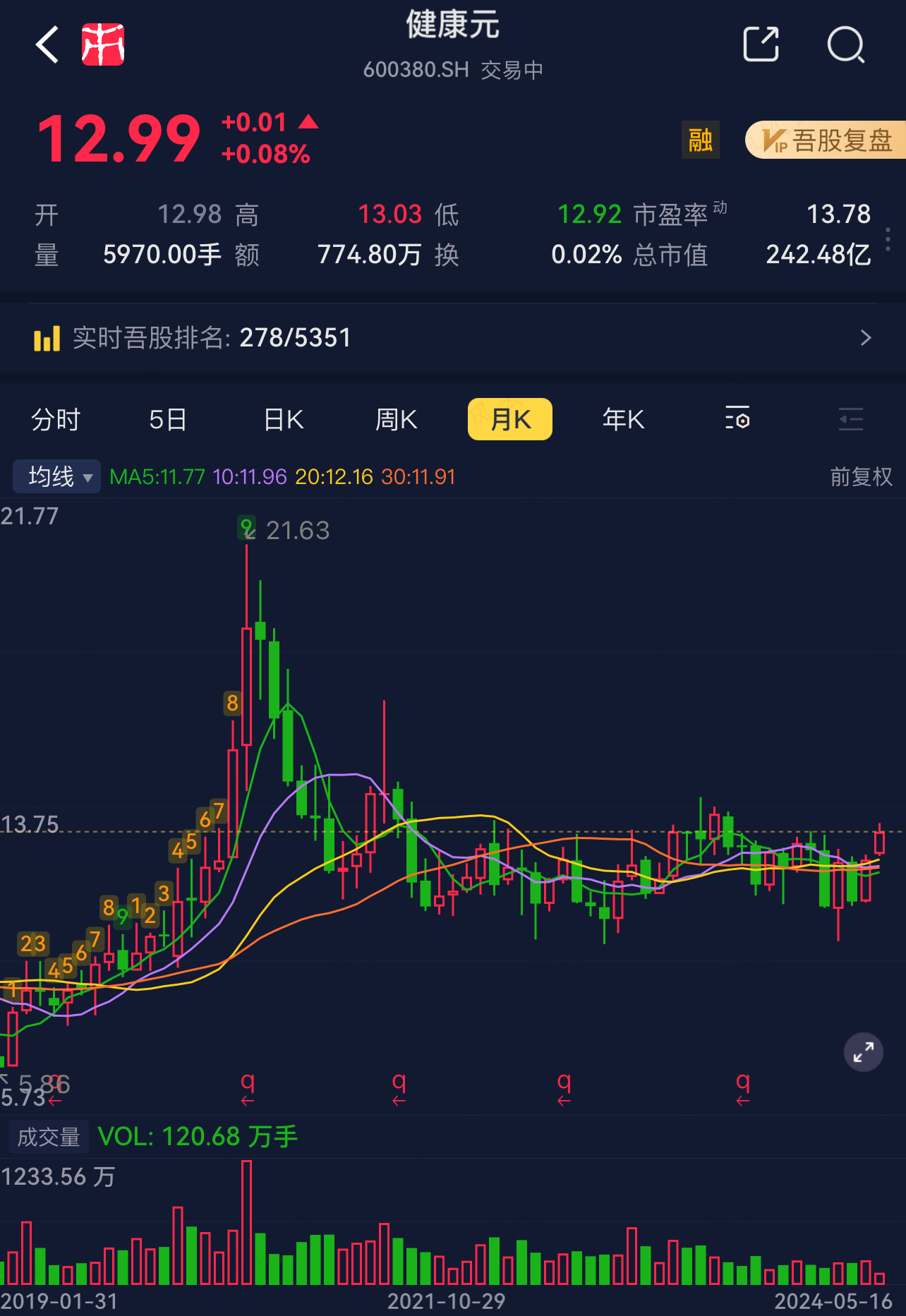
Task: Expand chart to fullscreen
Action: [863, 1053]
